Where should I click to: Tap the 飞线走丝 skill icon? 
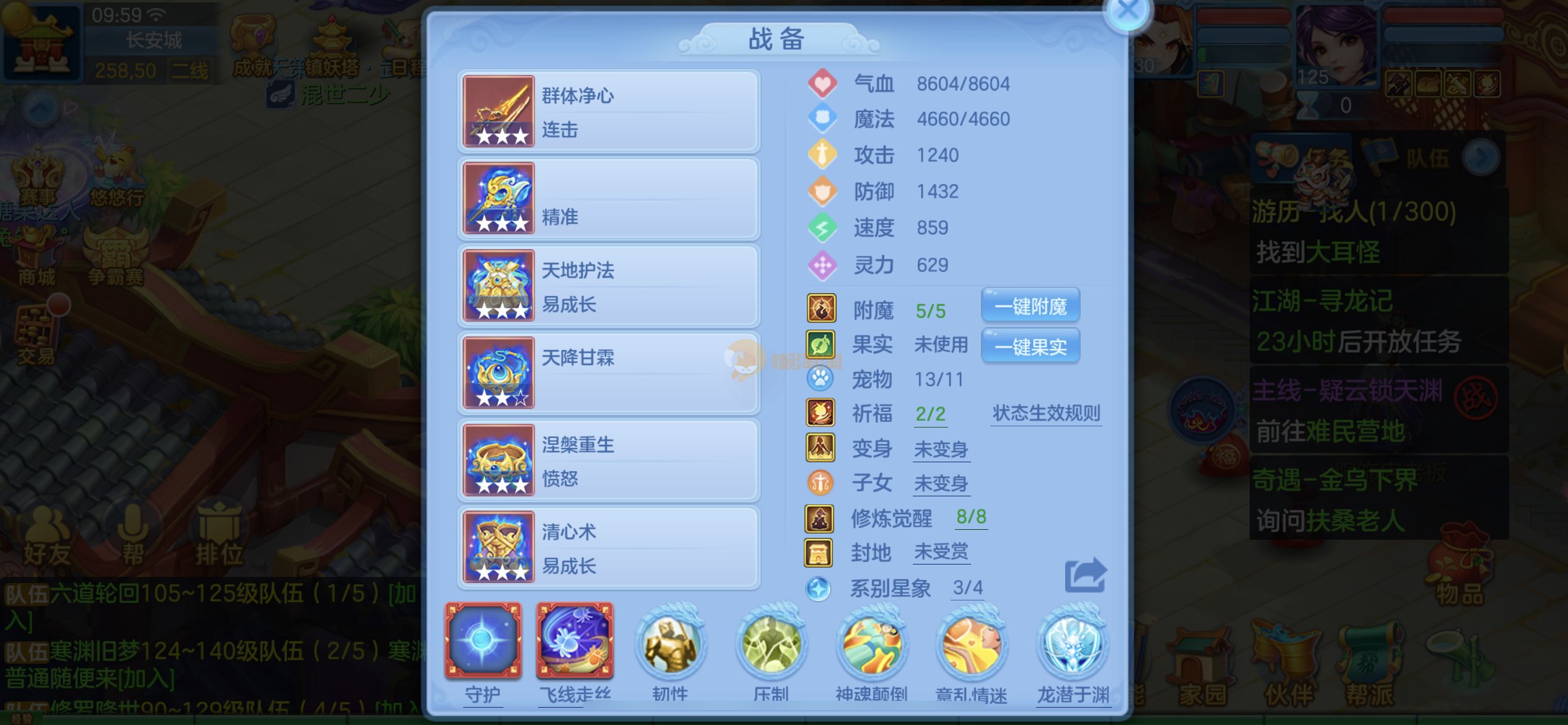pyautogui.click(x=575, y=641)
